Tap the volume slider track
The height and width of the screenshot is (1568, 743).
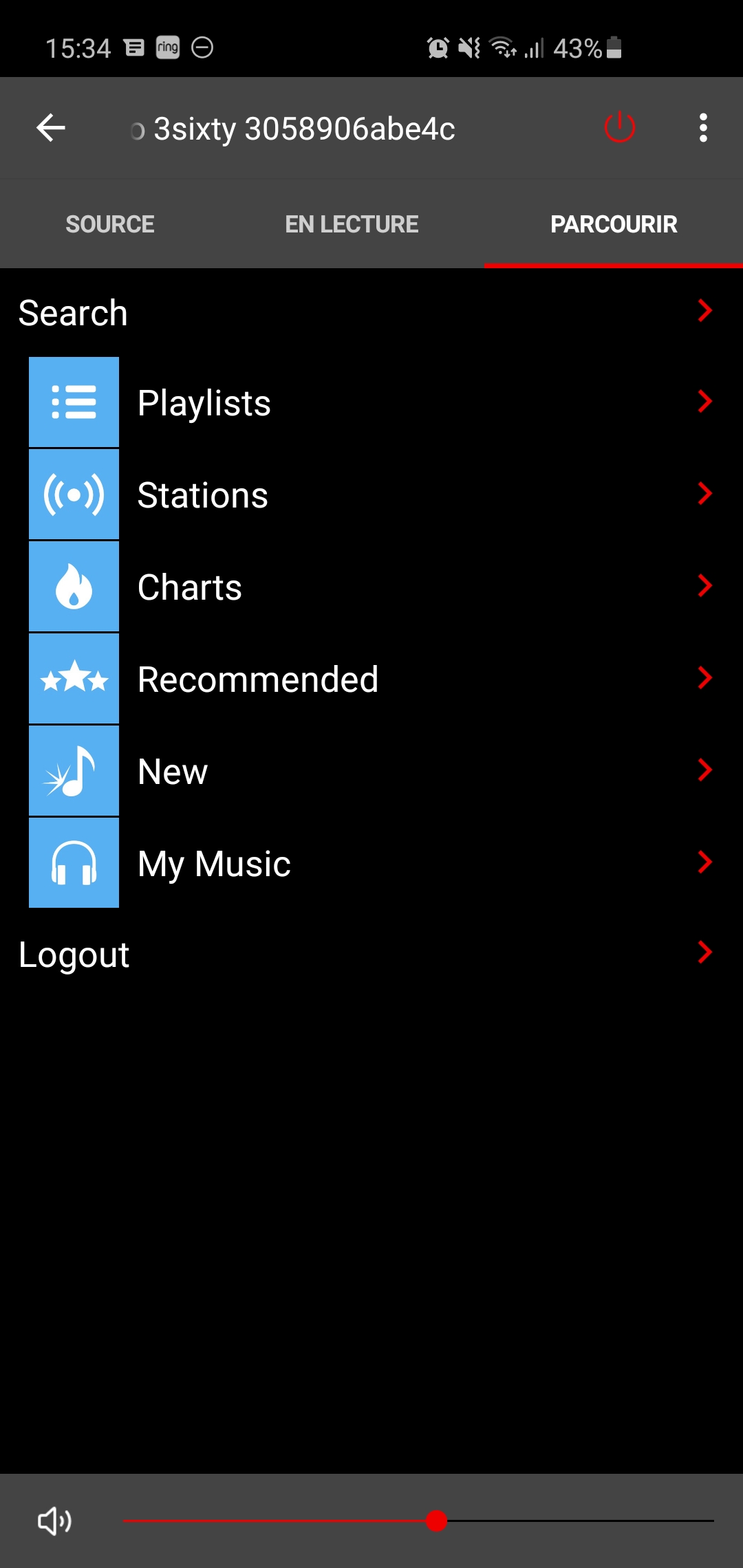pyautogui.click(x=418, y=1521)
